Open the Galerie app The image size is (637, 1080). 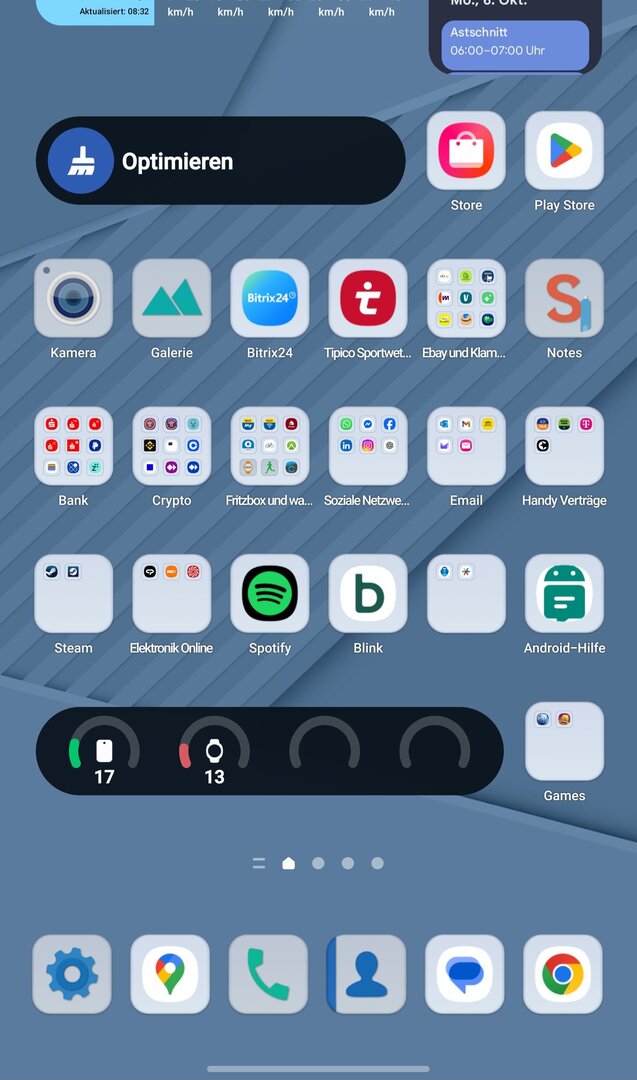pos(171,298)
